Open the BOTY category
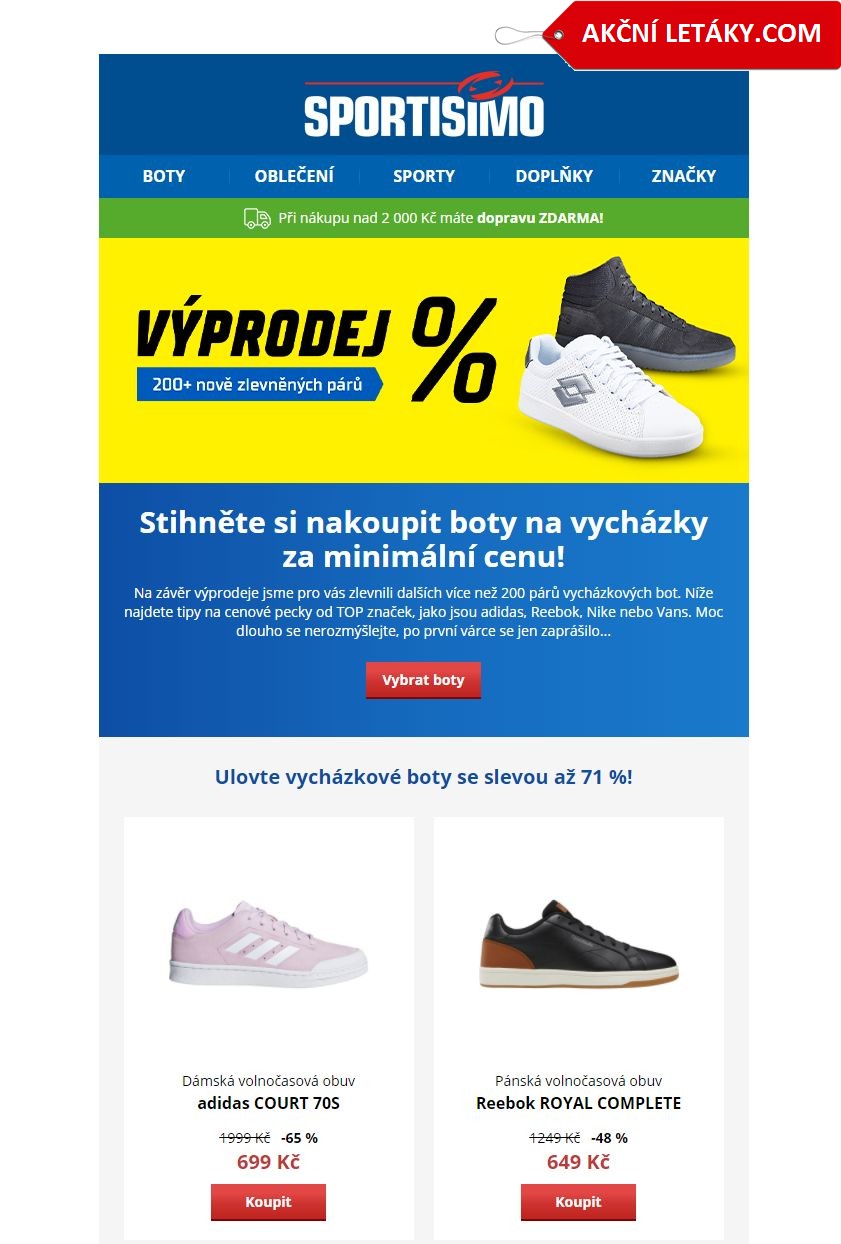This screenshot has height=1244, width=841. [164, 176]
